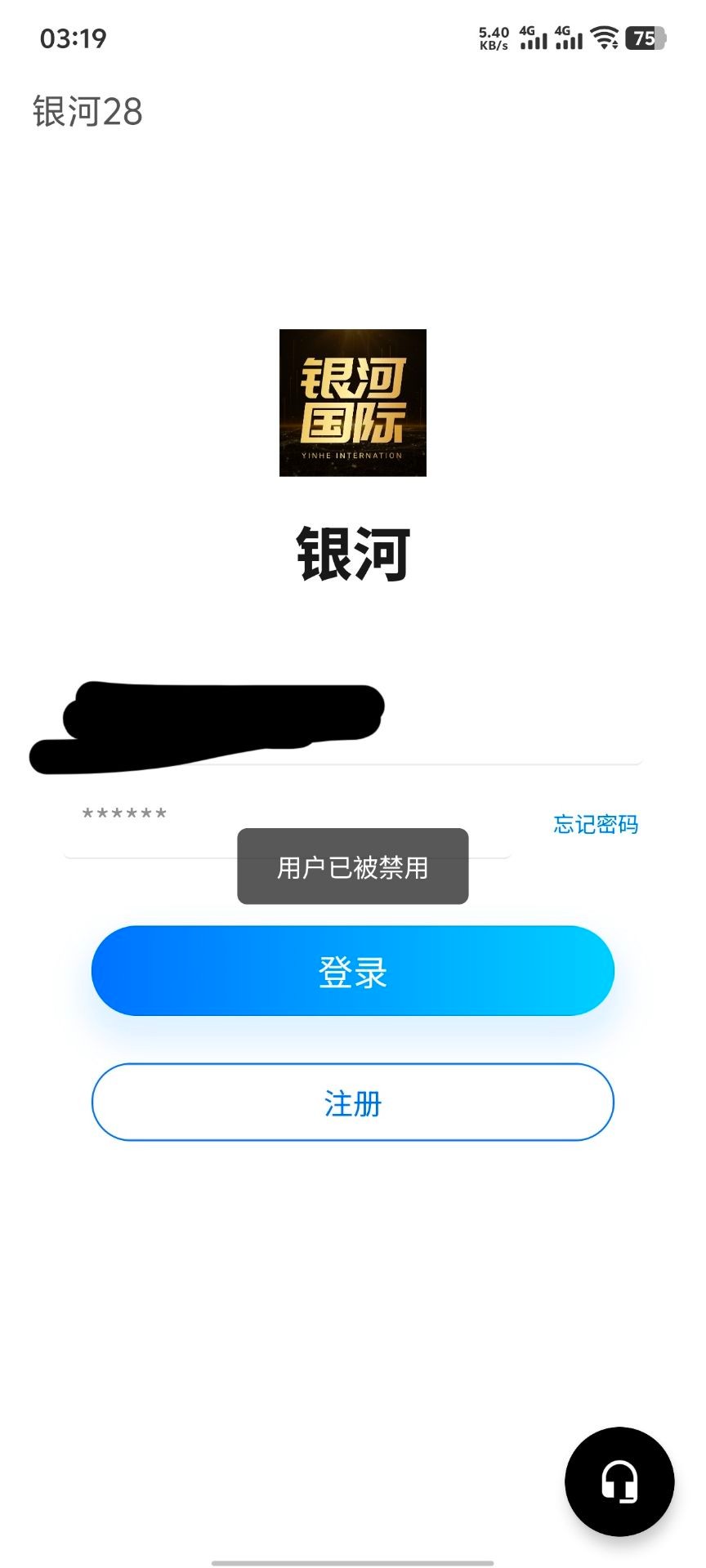Open customer service headset button
Viewport: 706px width, 1568px height.
[x=619, y=1481]
